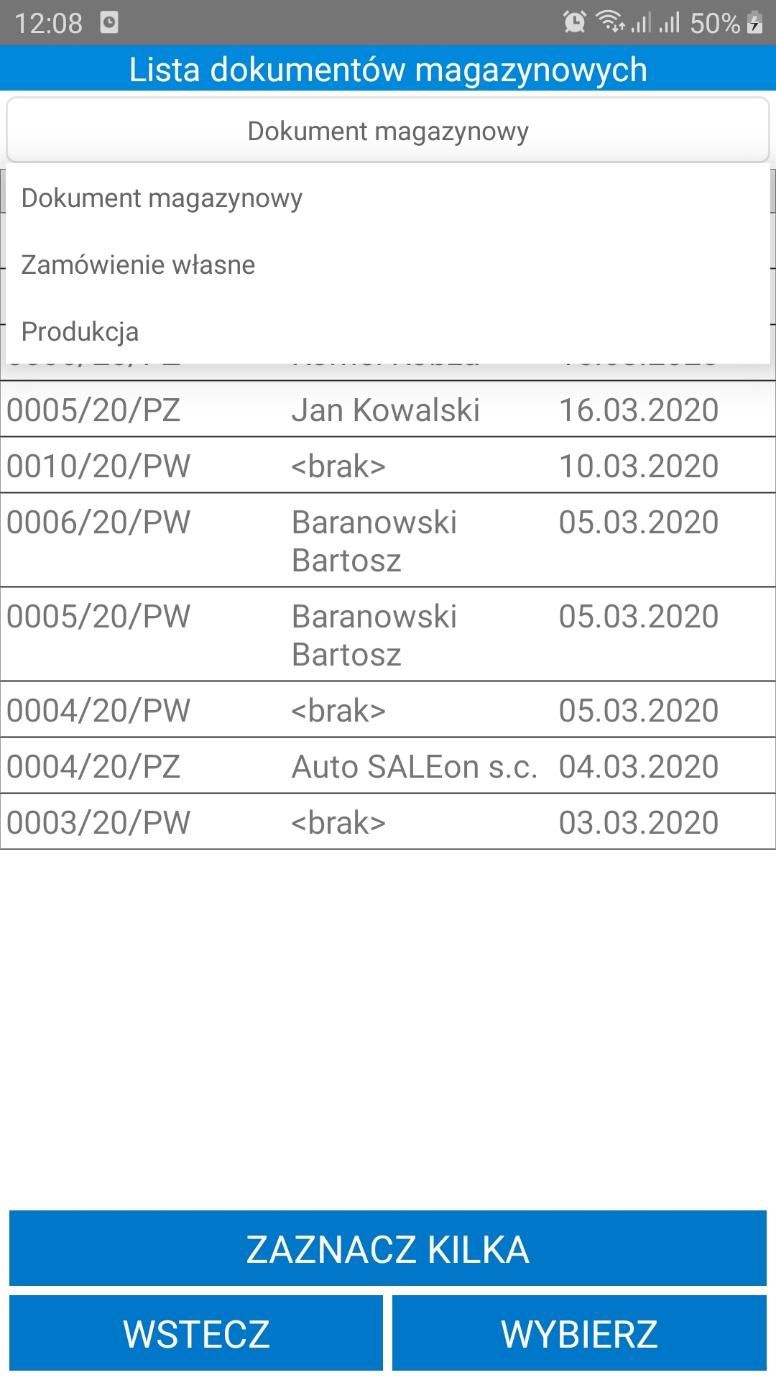Screen dimensions: 776x1380
Task: Tap the ZAZNACZ KILKA button
Action: pyautogui.click(x=388, y=1248)
